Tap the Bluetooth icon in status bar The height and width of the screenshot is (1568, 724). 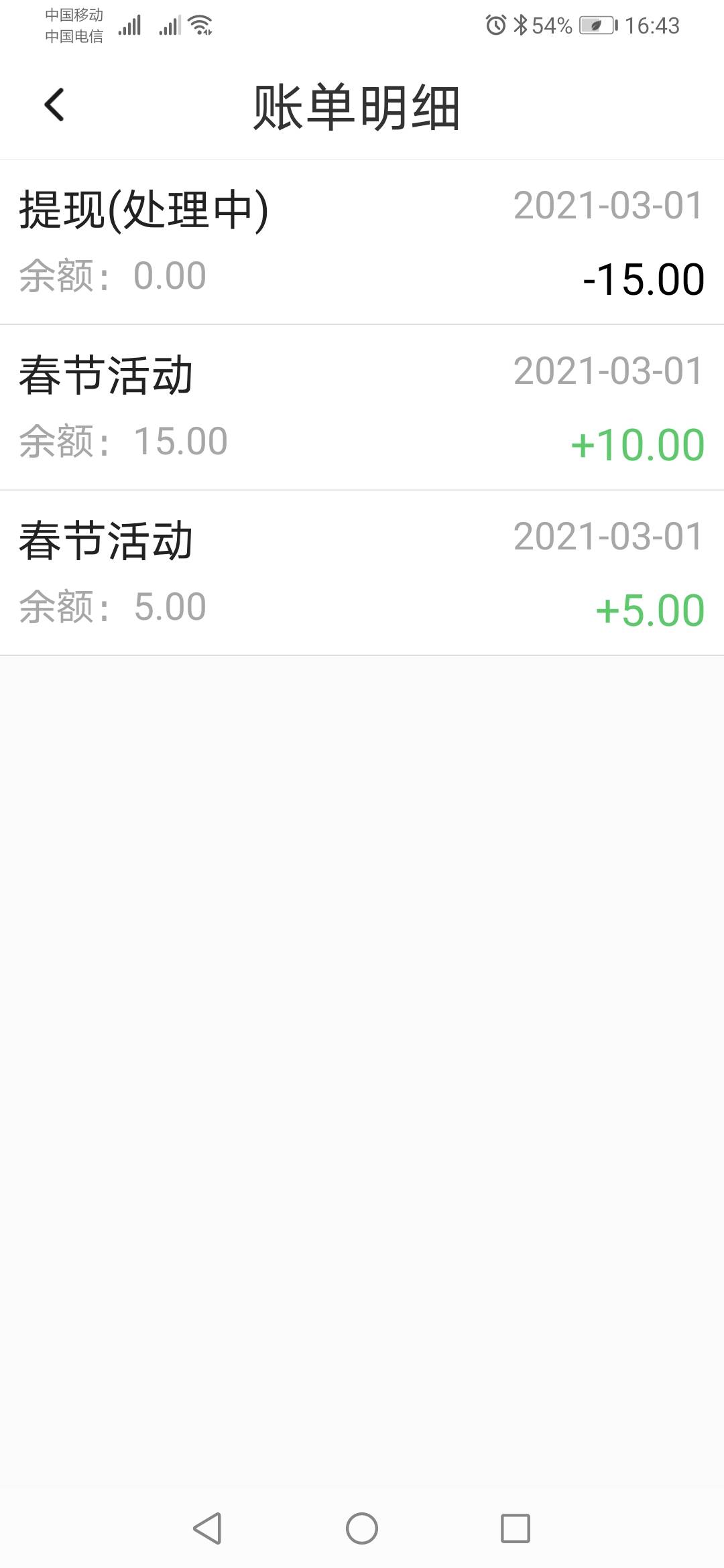[522, 25]
